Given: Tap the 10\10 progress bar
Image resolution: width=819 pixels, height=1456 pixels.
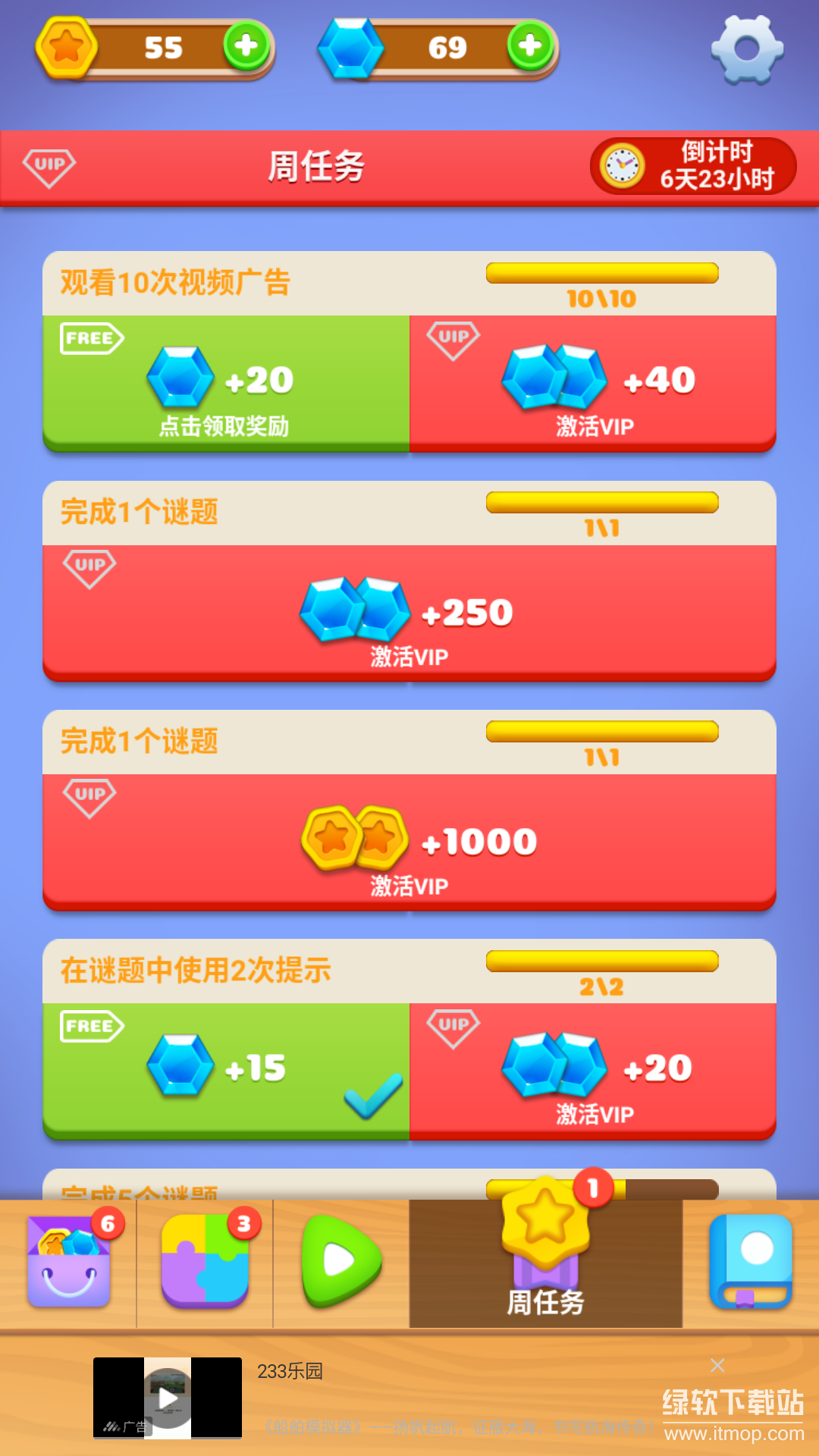Looking at the screenshot, I should [x=601, y=273].
